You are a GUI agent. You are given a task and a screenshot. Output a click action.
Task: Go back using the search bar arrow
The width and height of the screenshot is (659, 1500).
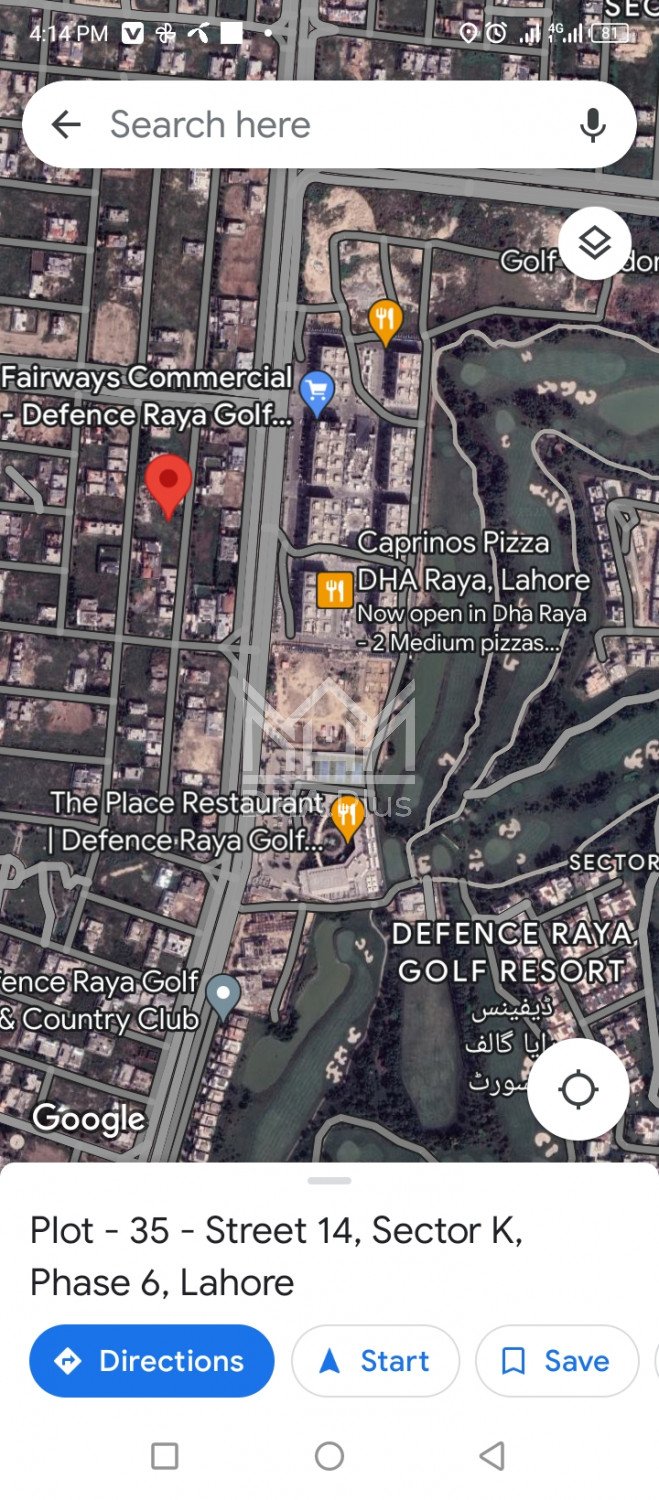66,125
